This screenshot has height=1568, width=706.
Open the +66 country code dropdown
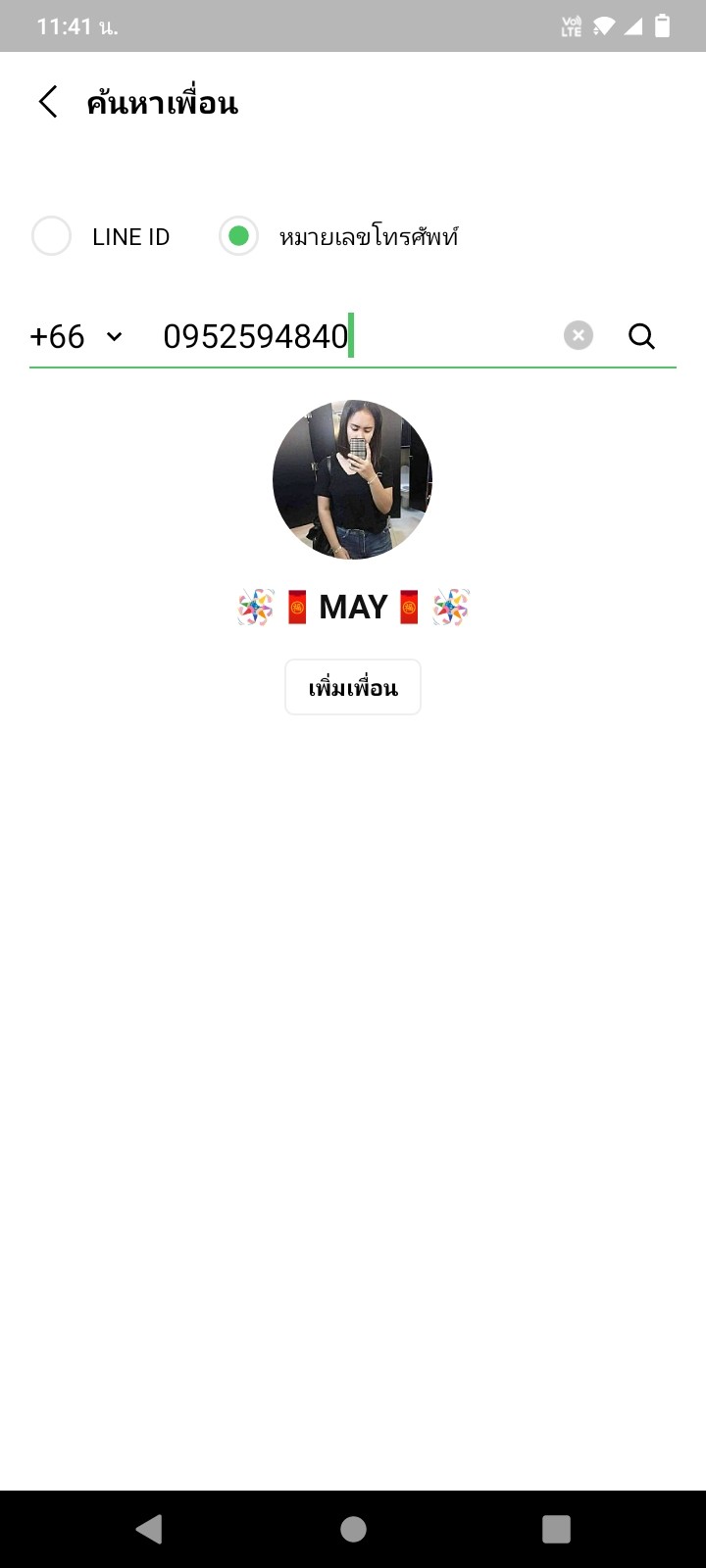click(x=76, y=336)
